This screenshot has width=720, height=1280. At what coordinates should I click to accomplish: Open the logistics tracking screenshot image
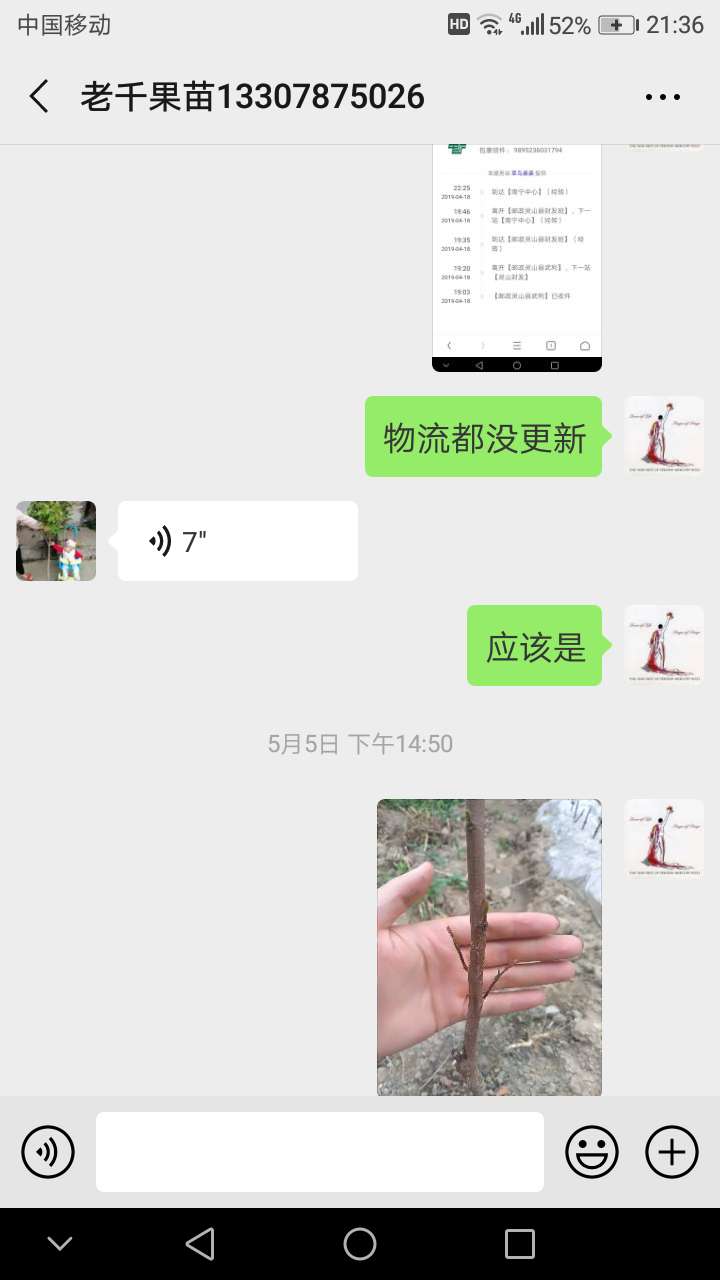coord(516,257)
